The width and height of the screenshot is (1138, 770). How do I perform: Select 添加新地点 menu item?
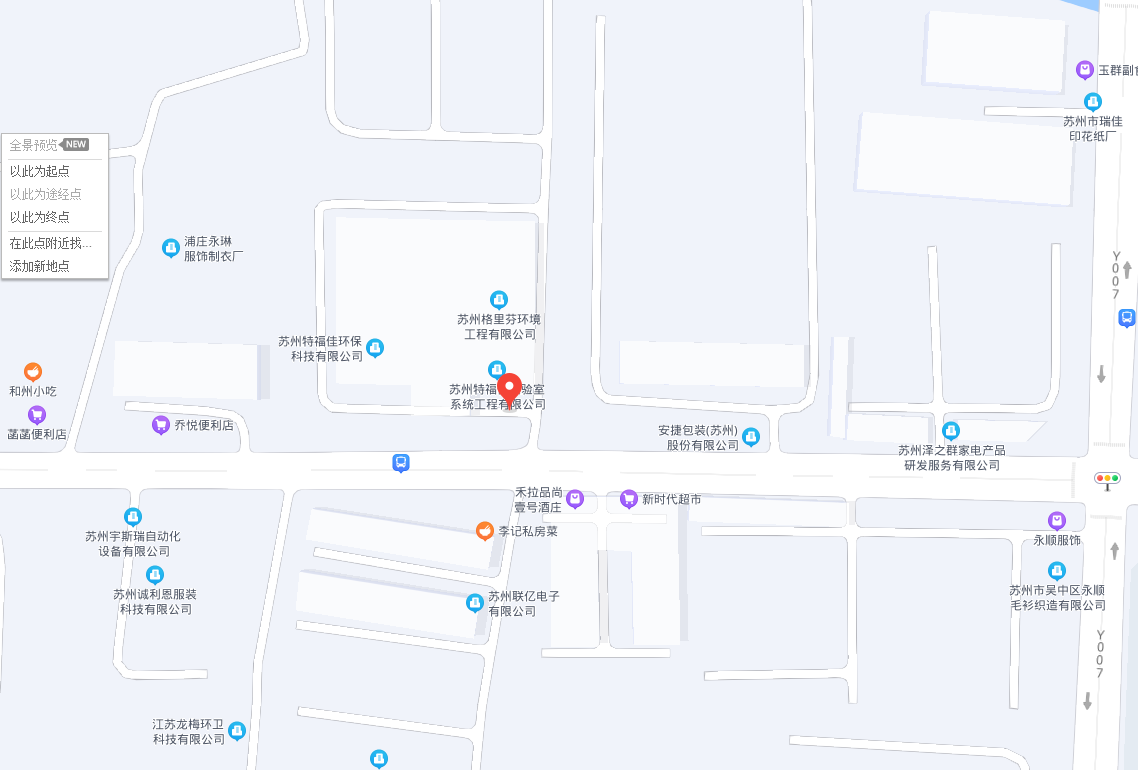tap(40, 266)
